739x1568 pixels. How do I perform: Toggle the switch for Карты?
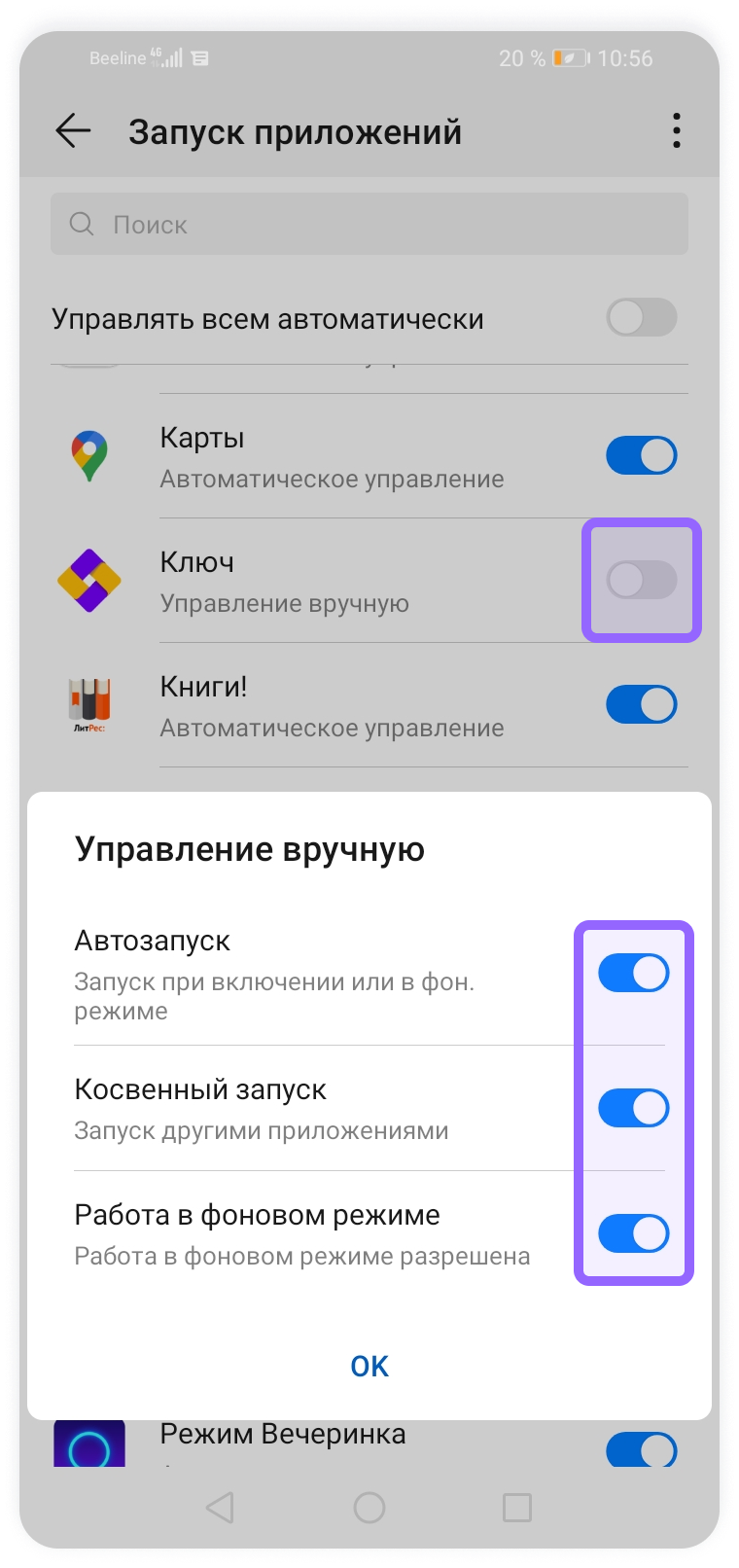click(641, 455)
